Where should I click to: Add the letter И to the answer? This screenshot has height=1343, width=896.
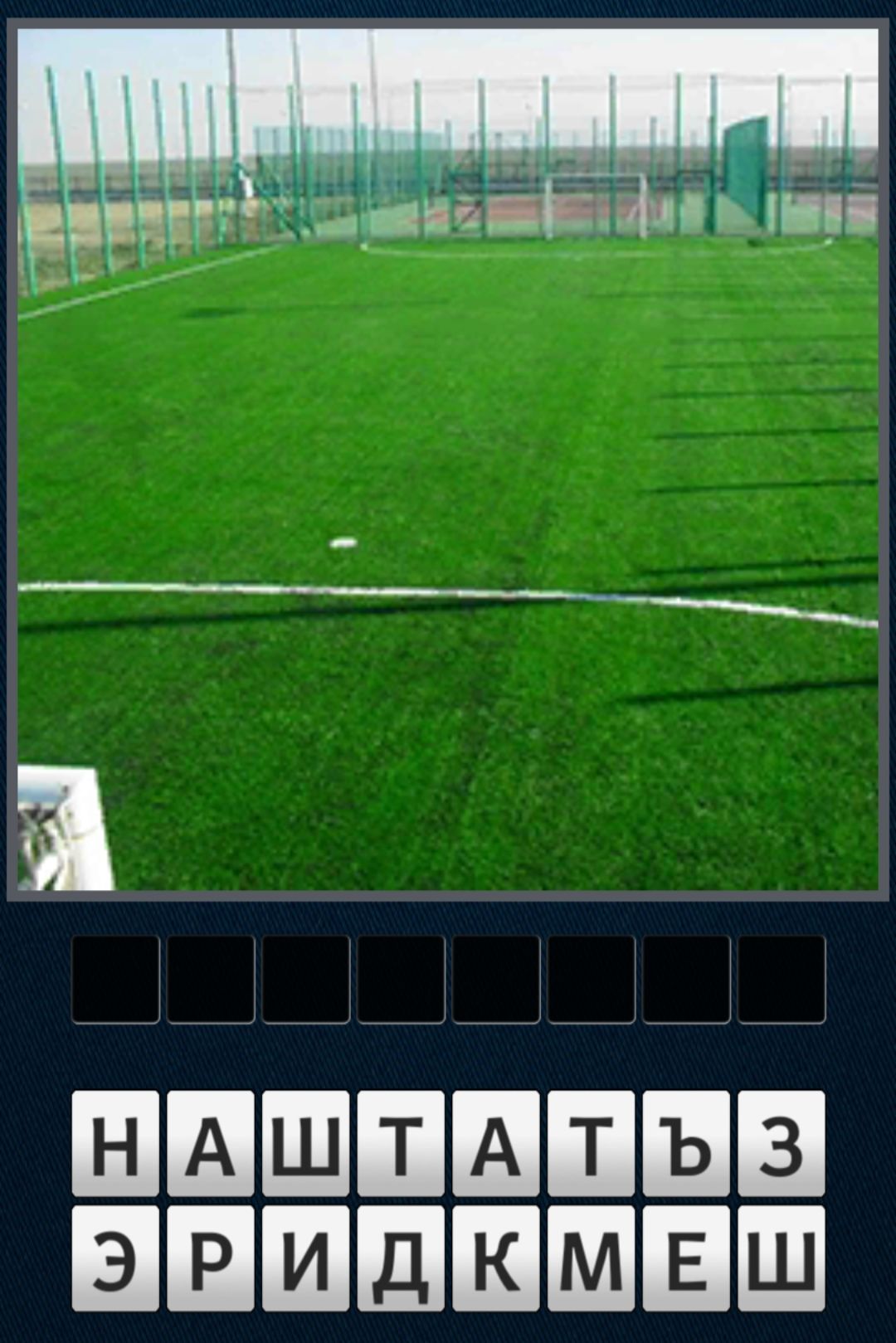pyautogui.click(x=305, y=1258)
